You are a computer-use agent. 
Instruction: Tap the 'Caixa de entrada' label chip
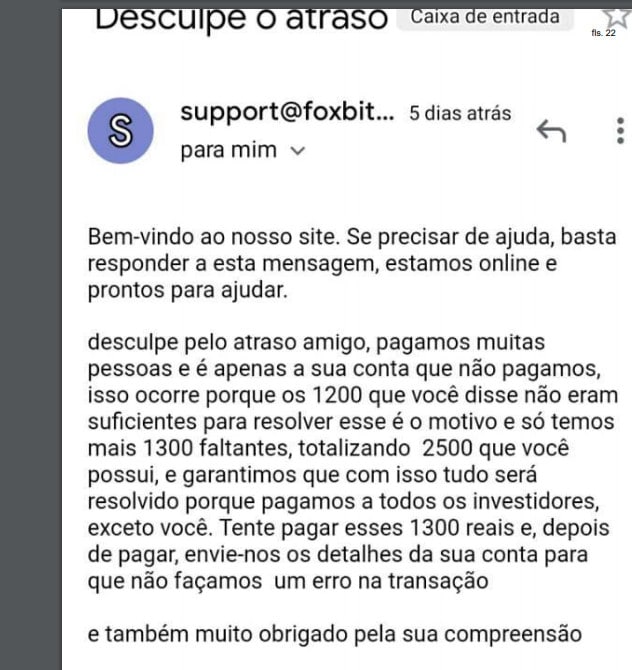486,16
